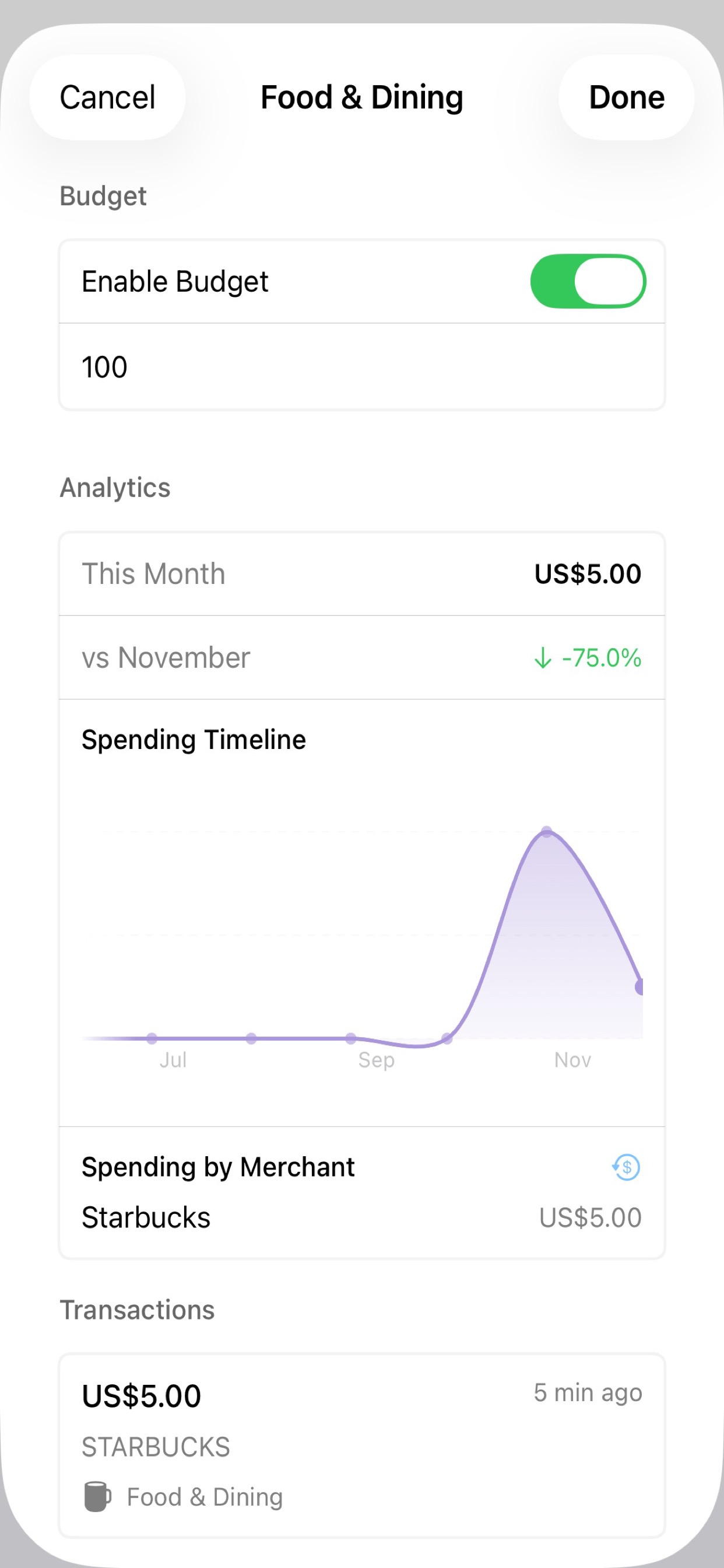
Task: Open the Spending Timeline section header
Action: (x=194, y=740)
